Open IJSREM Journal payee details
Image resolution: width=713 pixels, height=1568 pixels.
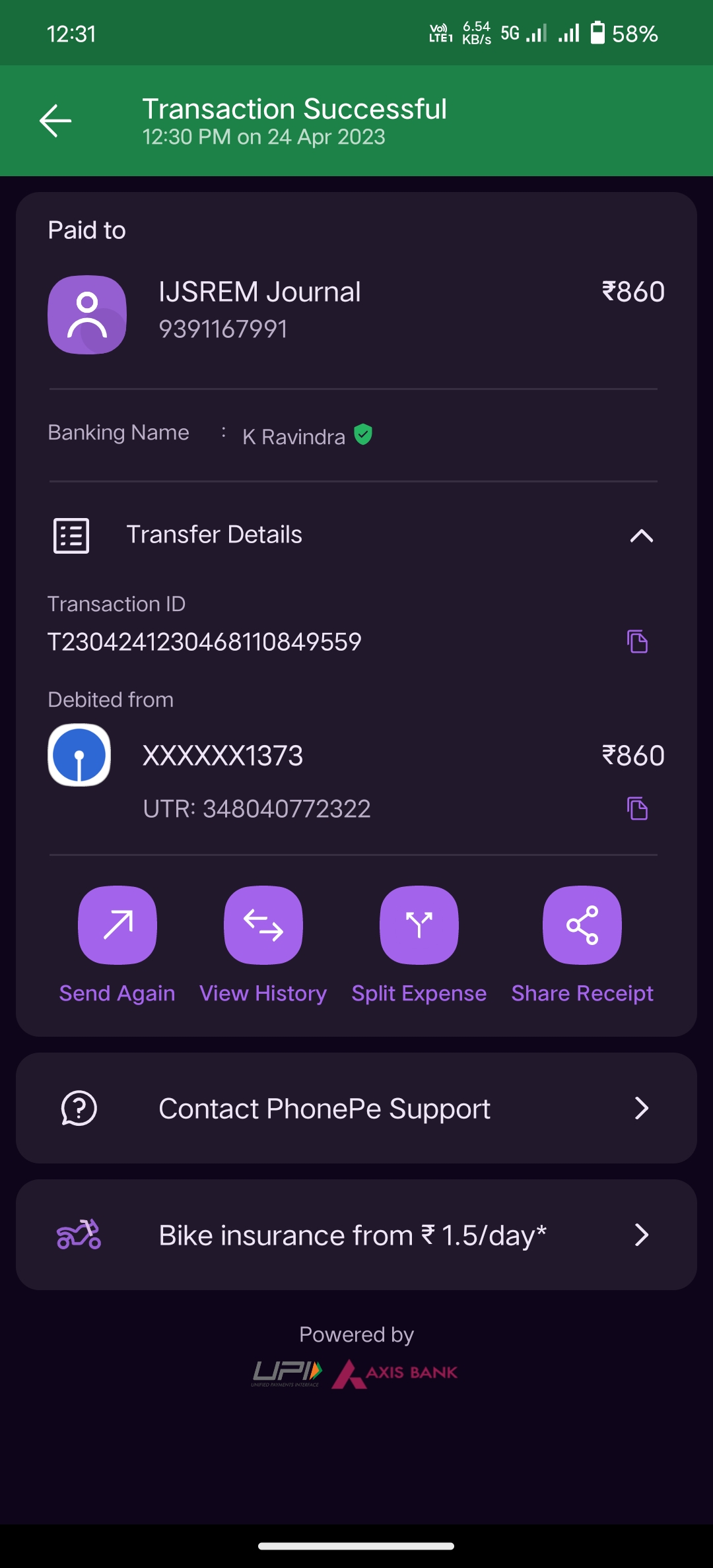tap(259, 310)
